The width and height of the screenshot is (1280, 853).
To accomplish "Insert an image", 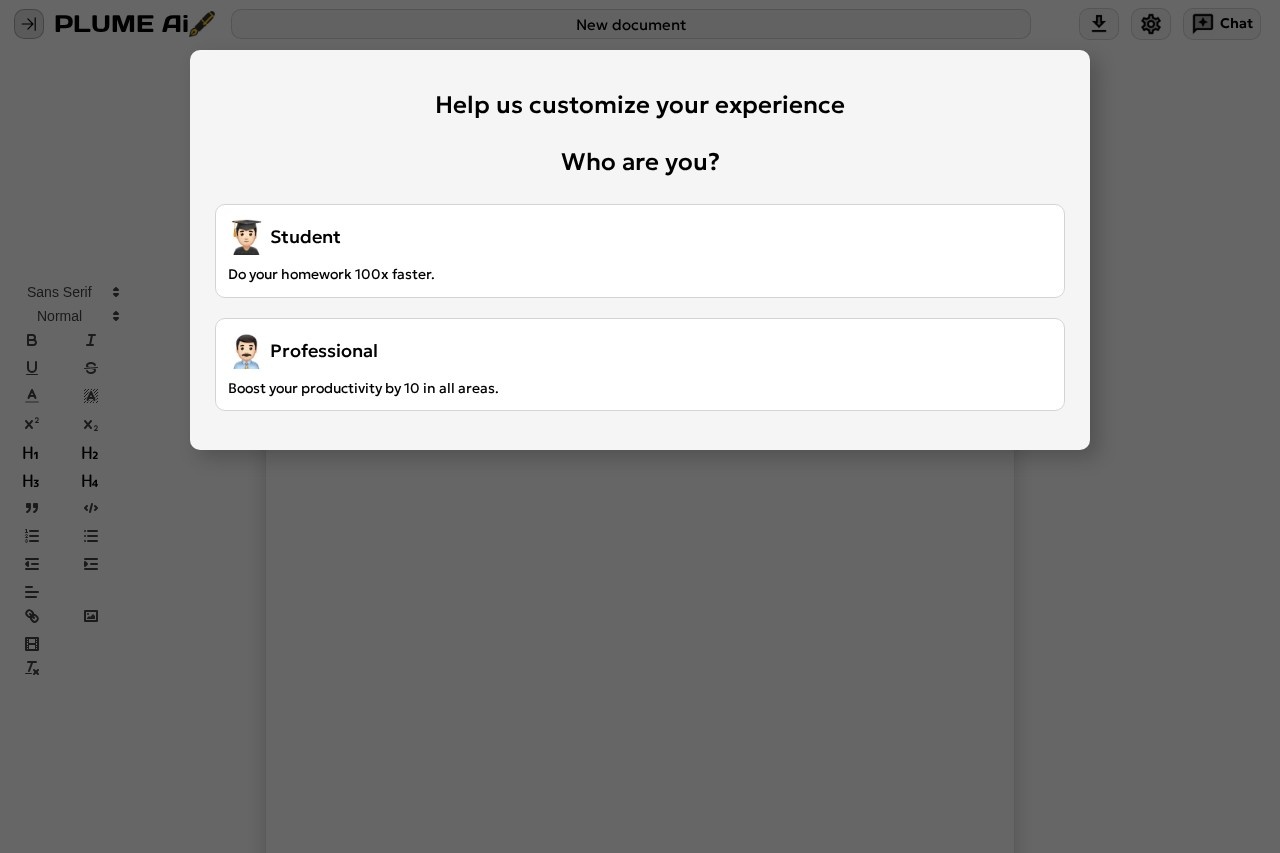I will tap(91, 616).
